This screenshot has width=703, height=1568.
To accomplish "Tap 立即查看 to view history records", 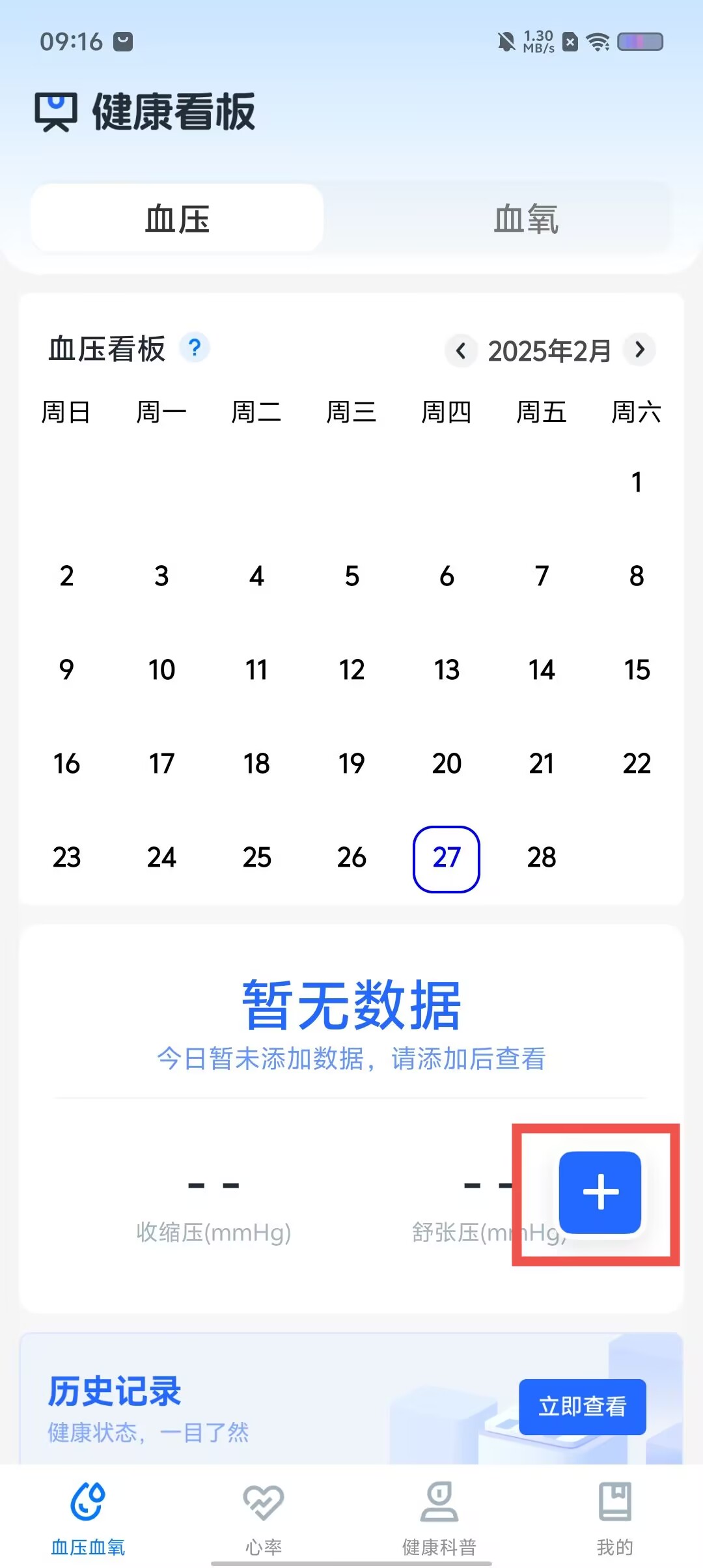I will click(x=582, y=1406).
